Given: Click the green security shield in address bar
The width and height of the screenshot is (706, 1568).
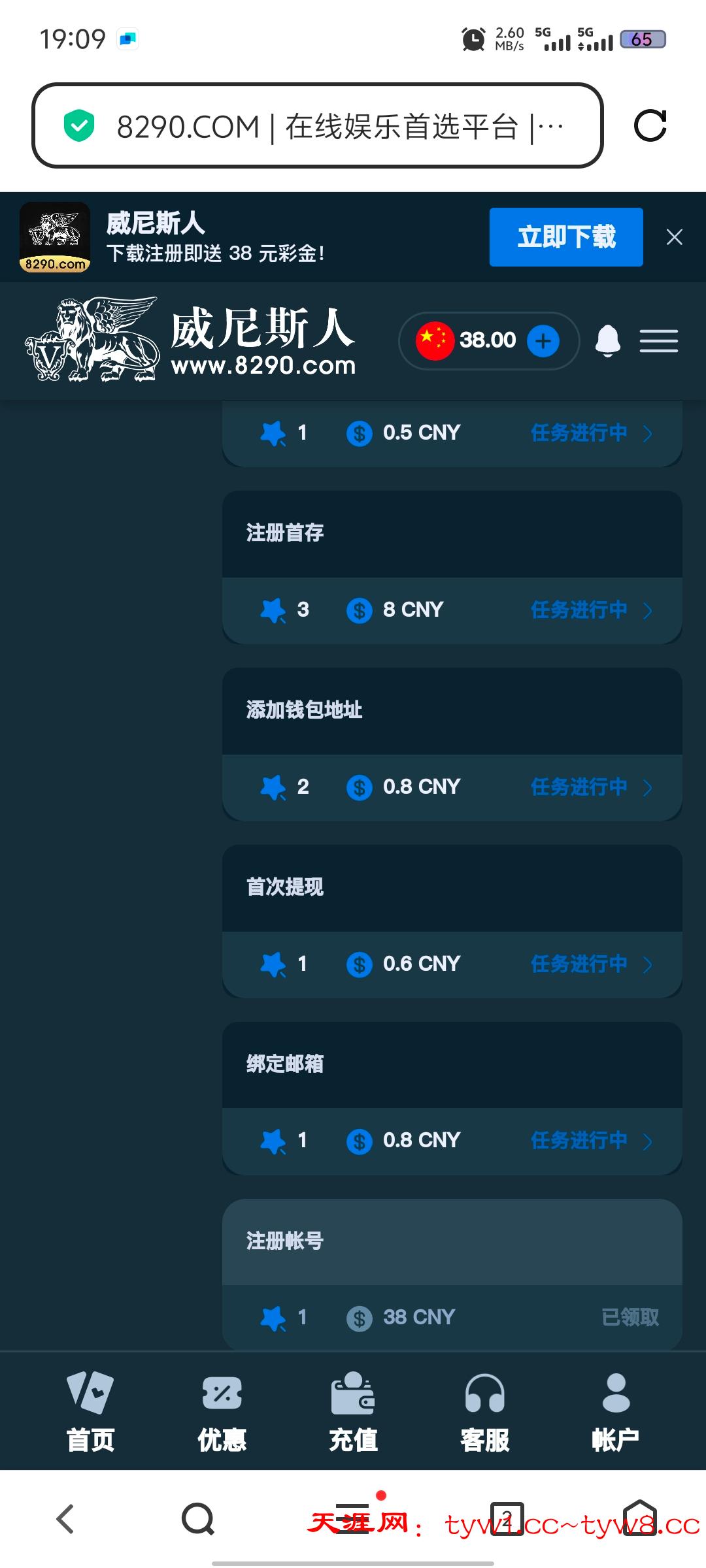Looking at the screenshot, I should coord(78,125).
